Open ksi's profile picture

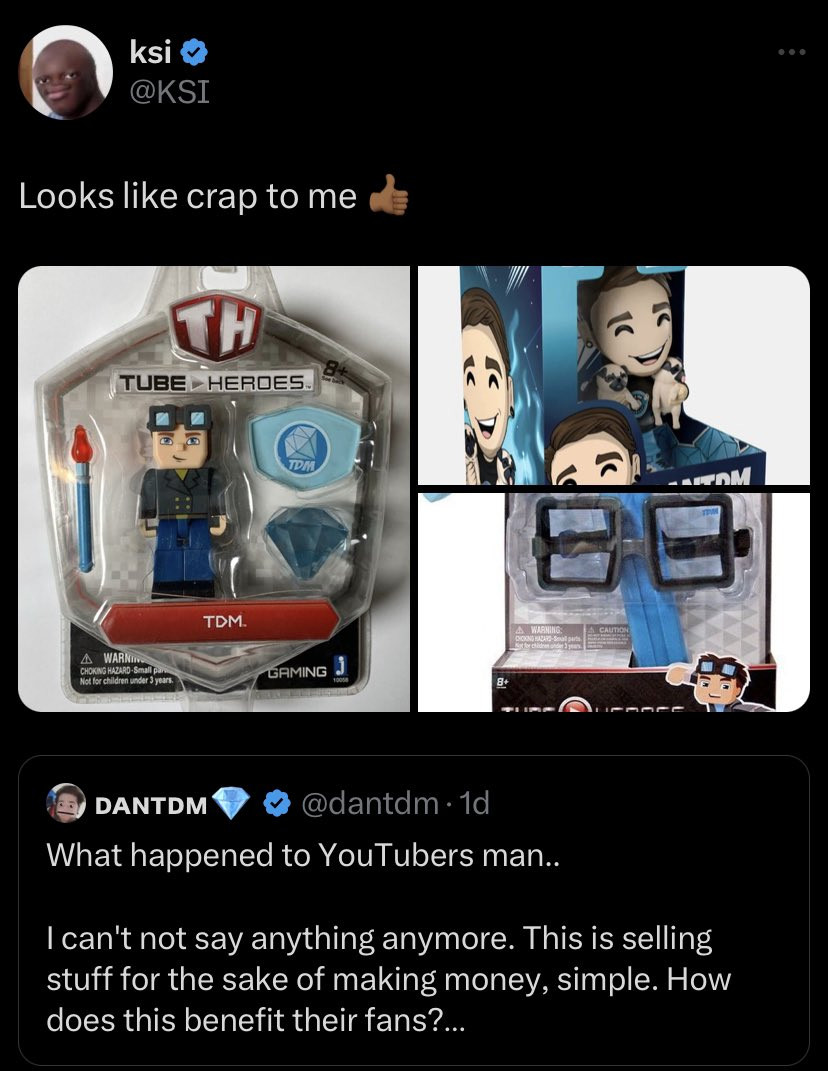[66, 73]
